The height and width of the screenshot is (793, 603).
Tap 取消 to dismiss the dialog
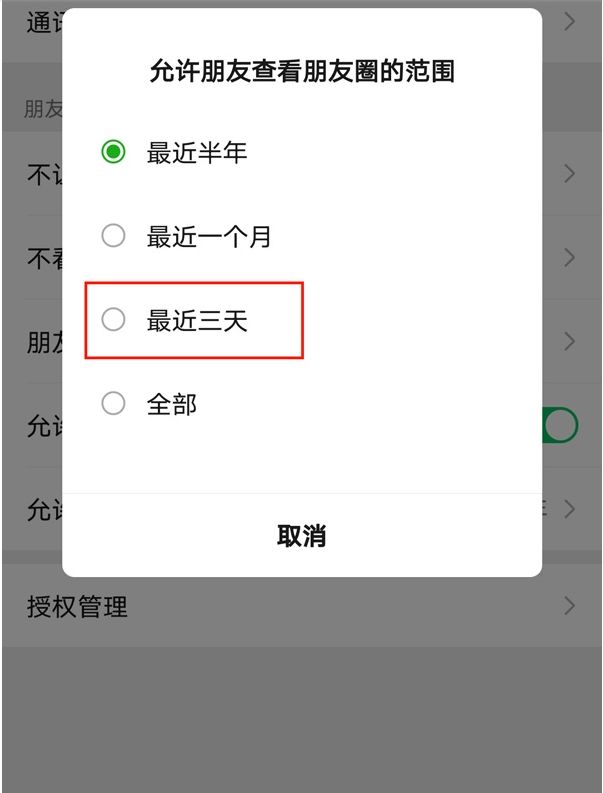tap(301, 535)
